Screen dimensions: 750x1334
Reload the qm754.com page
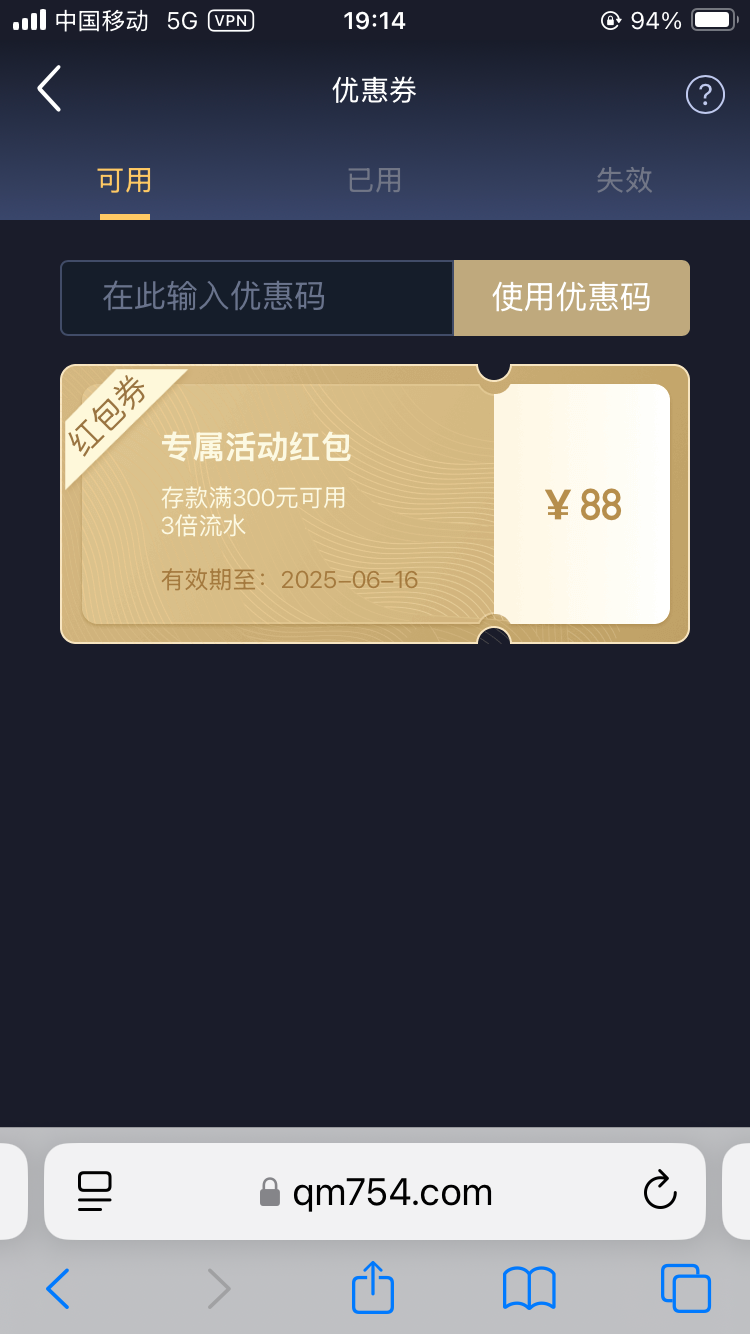coord(660,1191)
